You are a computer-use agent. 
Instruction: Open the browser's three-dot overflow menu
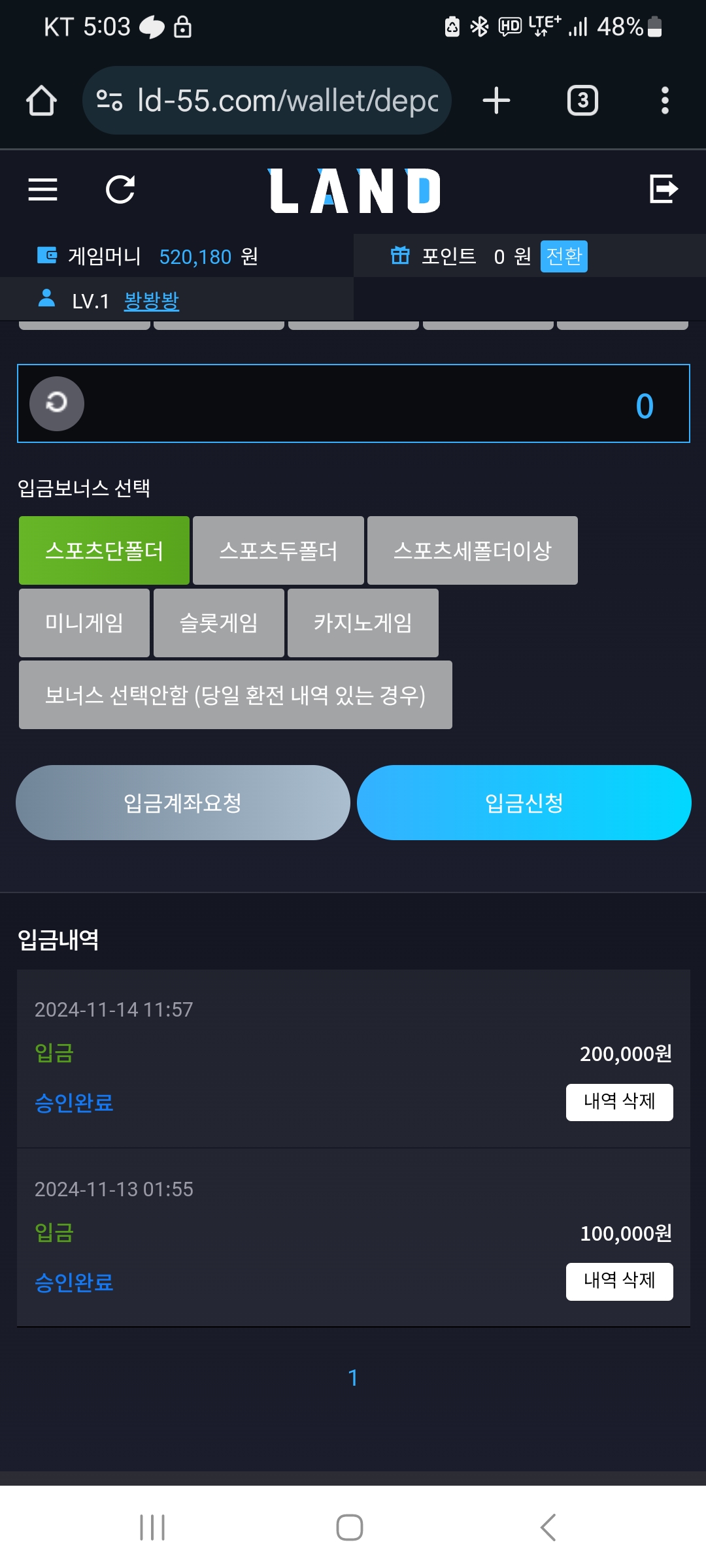[x=665, y=101]
